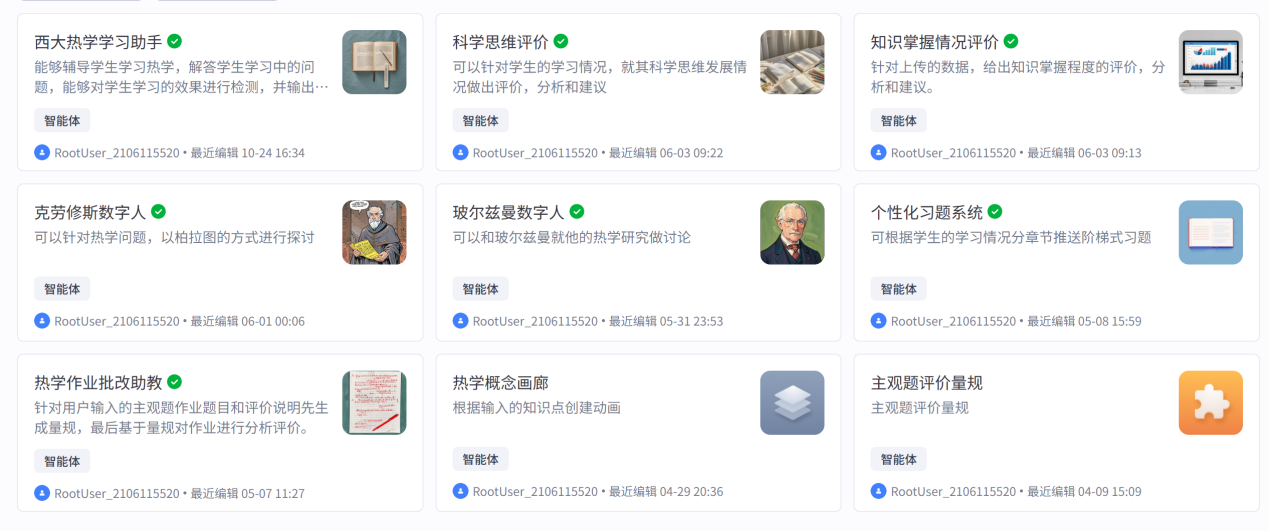Image resolution: width=1269 pixels, height=531 pixels.
Task: Open the 热学作业批改助教 card
Action: [98, 382]
